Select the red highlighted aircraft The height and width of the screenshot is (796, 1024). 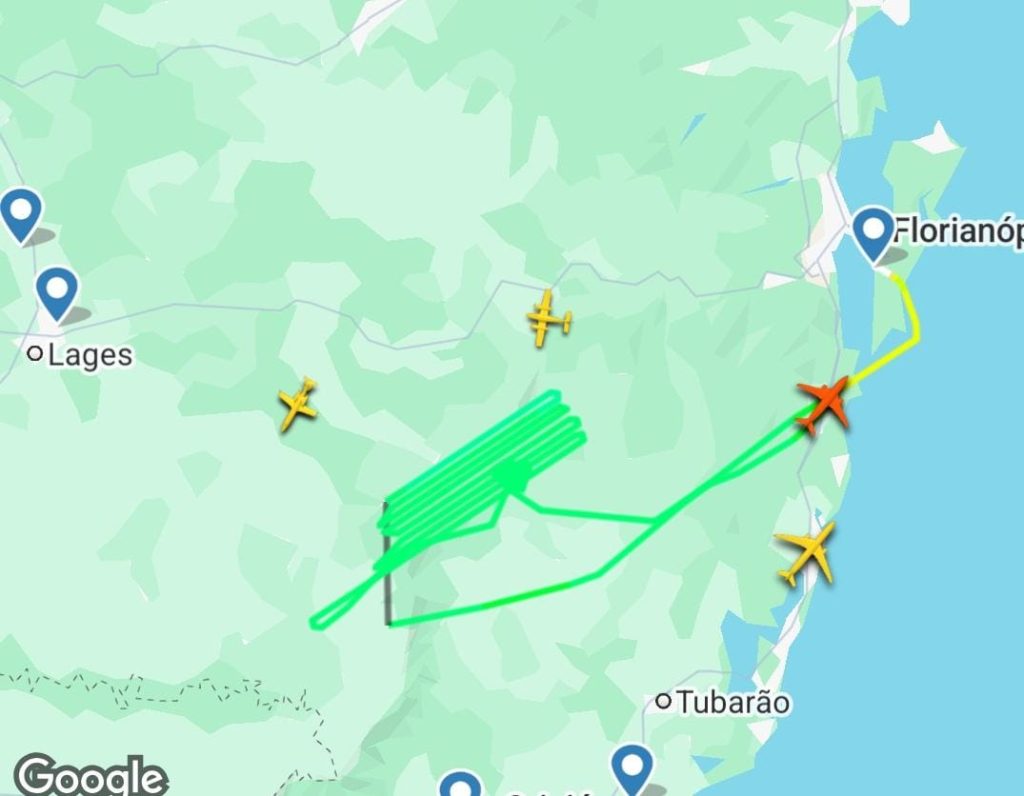click(825, 404)
